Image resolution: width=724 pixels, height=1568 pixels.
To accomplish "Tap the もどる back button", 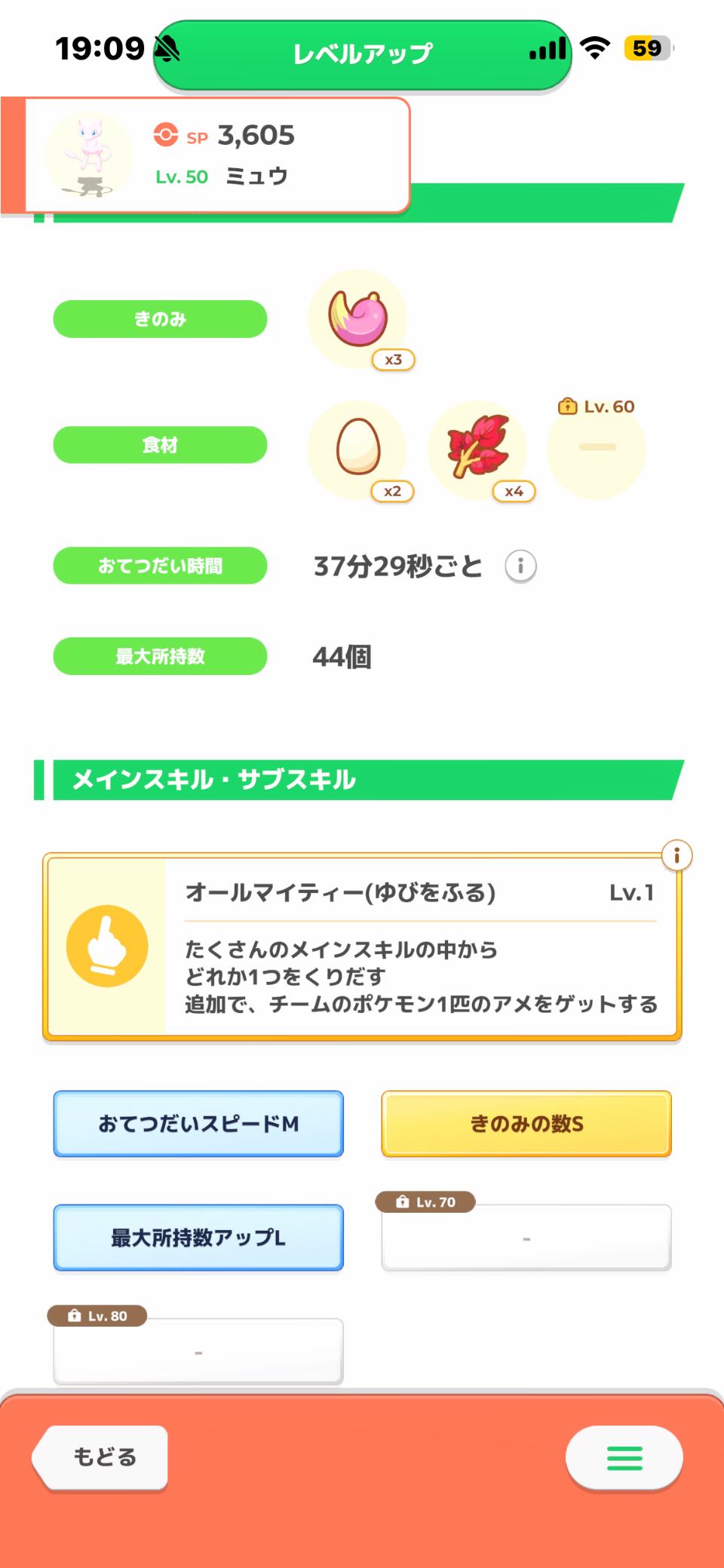I will tap(100, 1457).
